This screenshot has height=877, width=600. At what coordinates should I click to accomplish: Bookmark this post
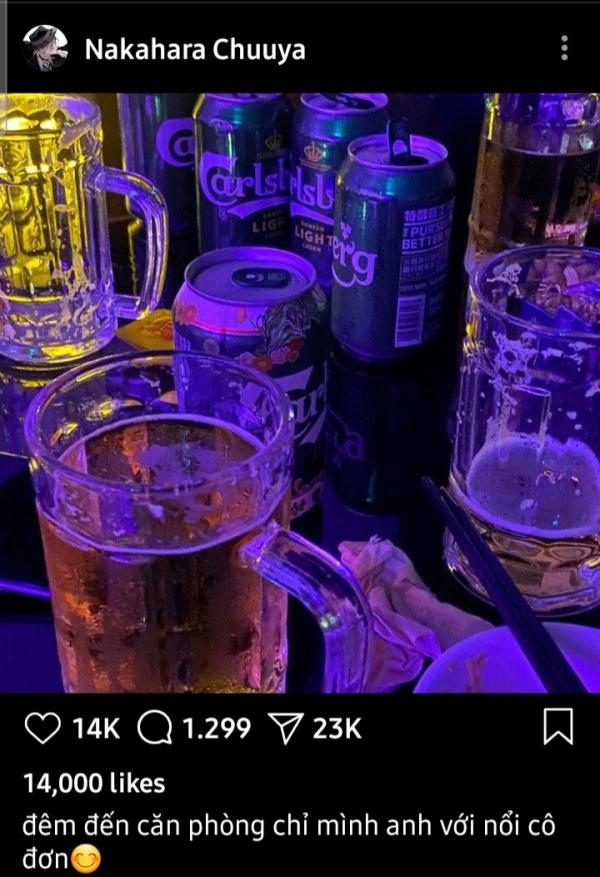point(558,727)
